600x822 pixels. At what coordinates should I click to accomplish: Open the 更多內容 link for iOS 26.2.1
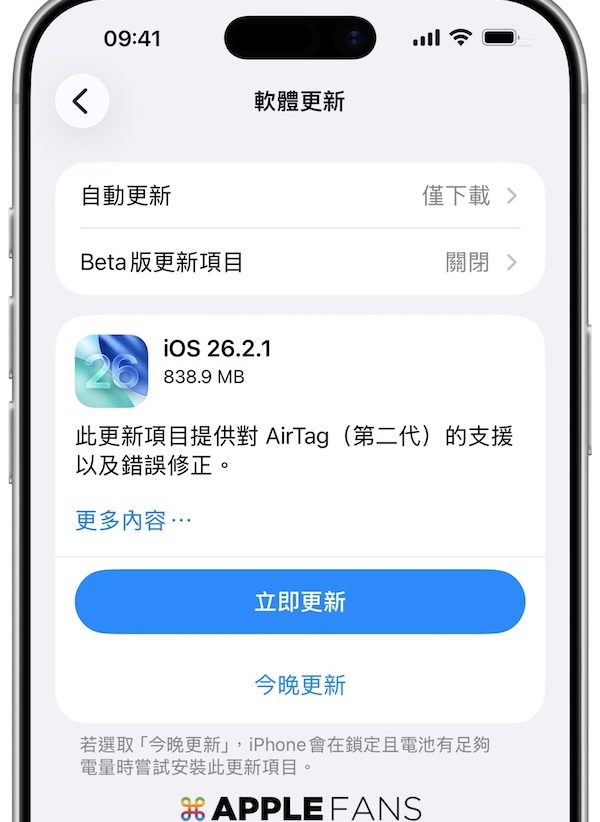point(133,520)
